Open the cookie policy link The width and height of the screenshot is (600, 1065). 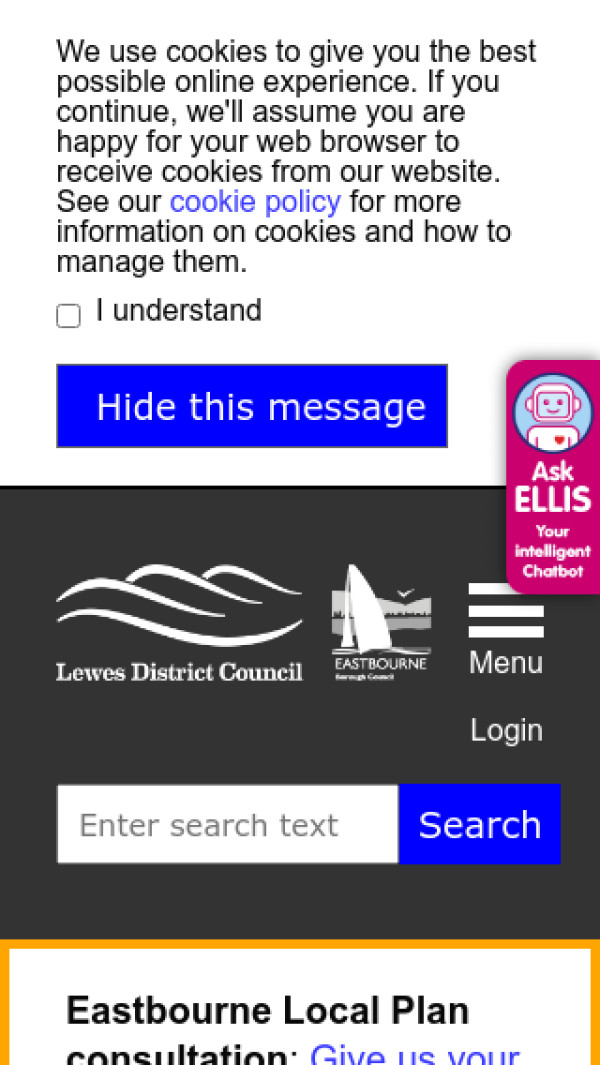pyautogui.click(x=255, y=202)
